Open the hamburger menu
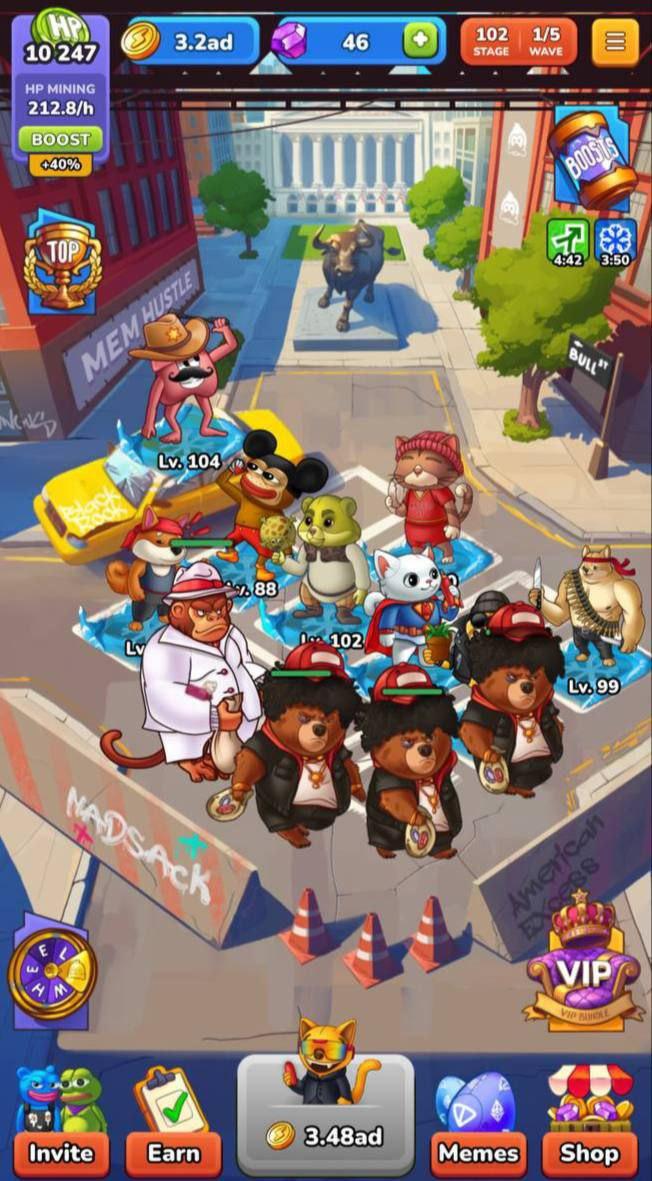This screenshot has height=1181, width=652. tap(615, 42)
